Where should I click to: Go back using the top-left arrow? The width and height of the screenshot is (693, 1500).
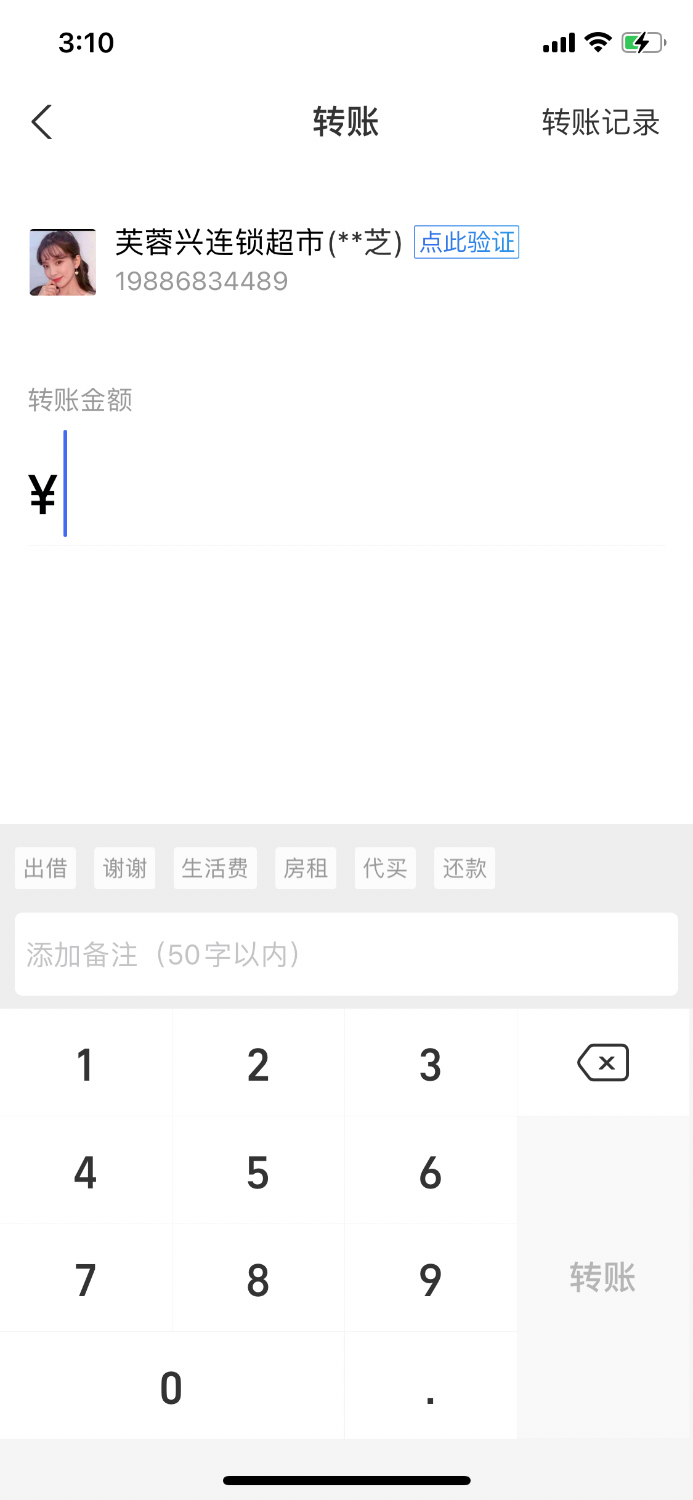pyautogui.click(x=42, y=122)
